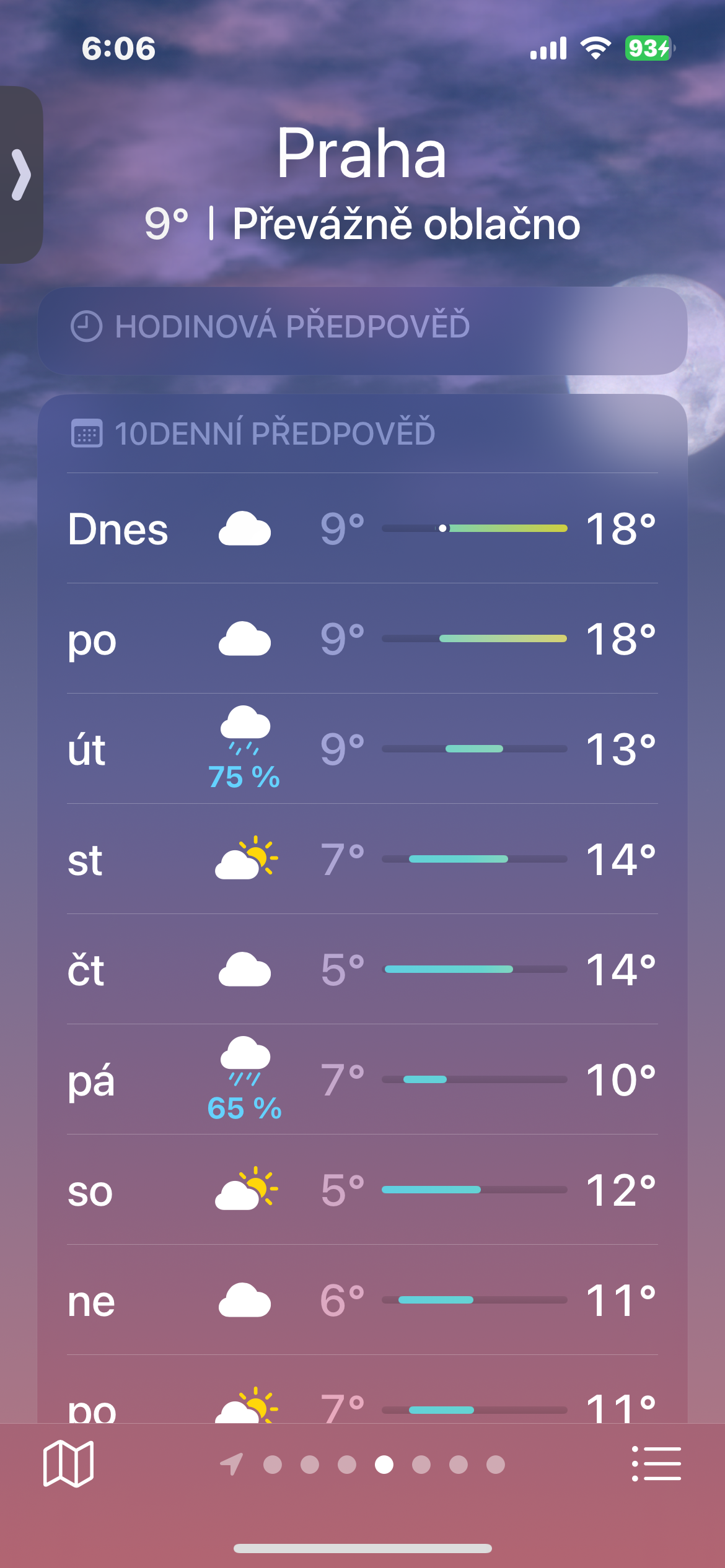This screenshot has height=1568, width=725.
Task: Expand the side handle arrow
Action: (x=21, y=175)
